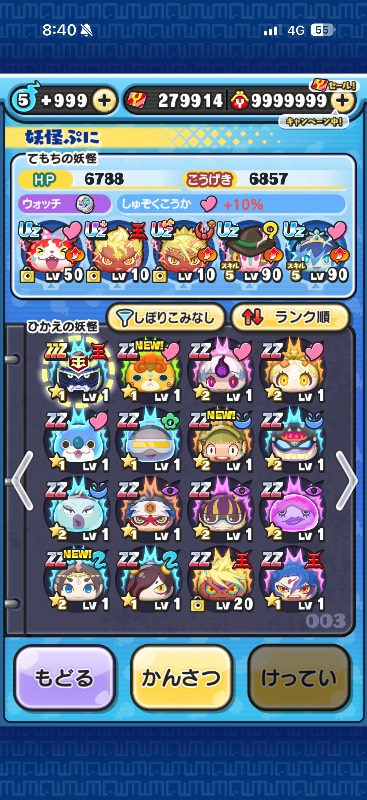Go to the previous page of reserve yokai
367x800 pixels.
tap(22, 481)
